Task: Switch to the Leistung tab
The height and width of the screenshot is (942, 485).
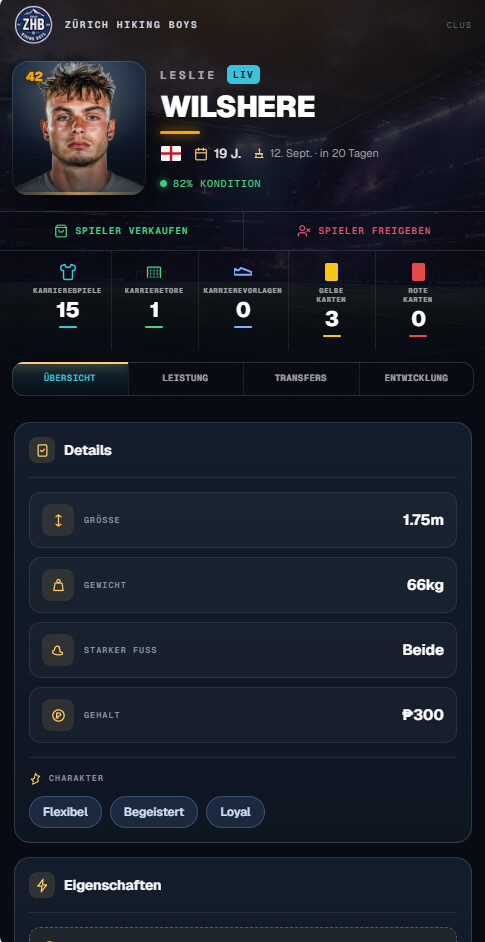Action: pyautogui.click(x=185, y=378)
